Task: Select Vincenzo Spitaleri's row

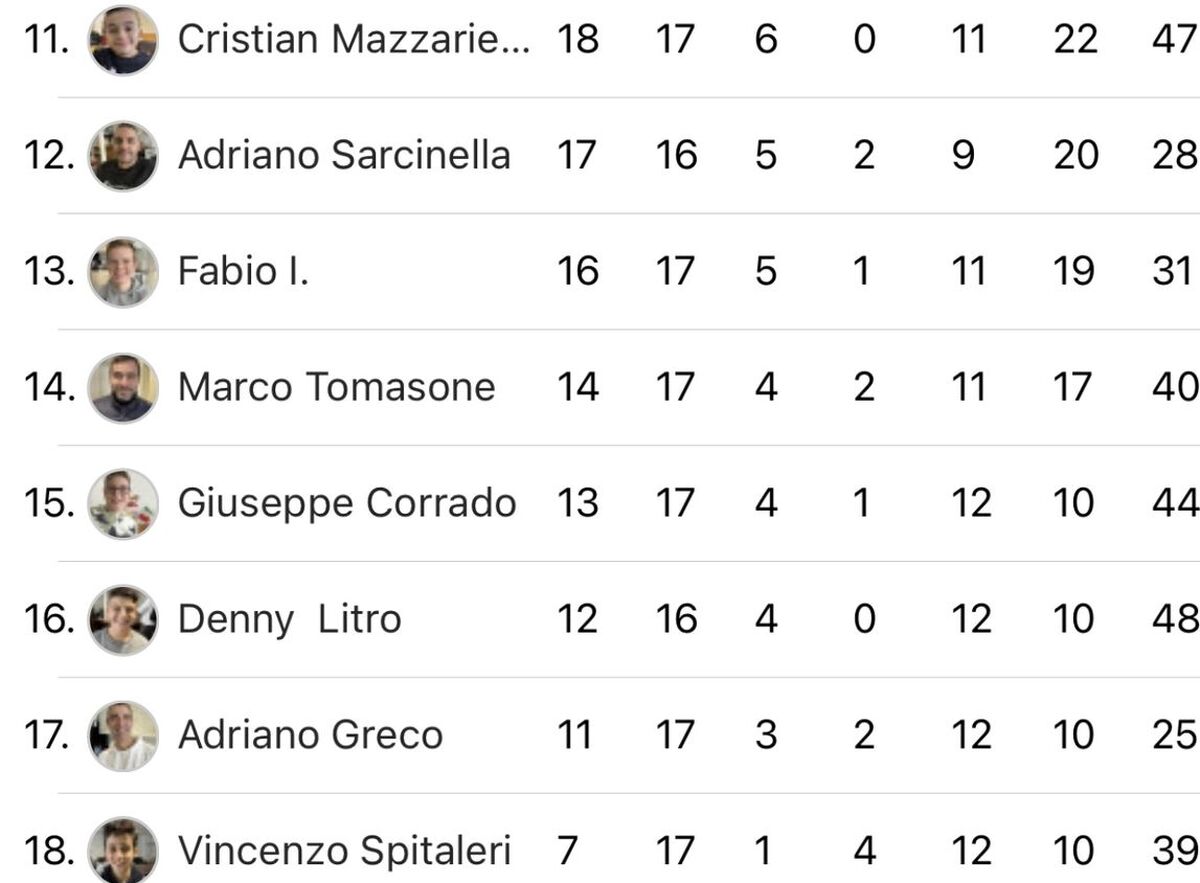Action: 343,851
